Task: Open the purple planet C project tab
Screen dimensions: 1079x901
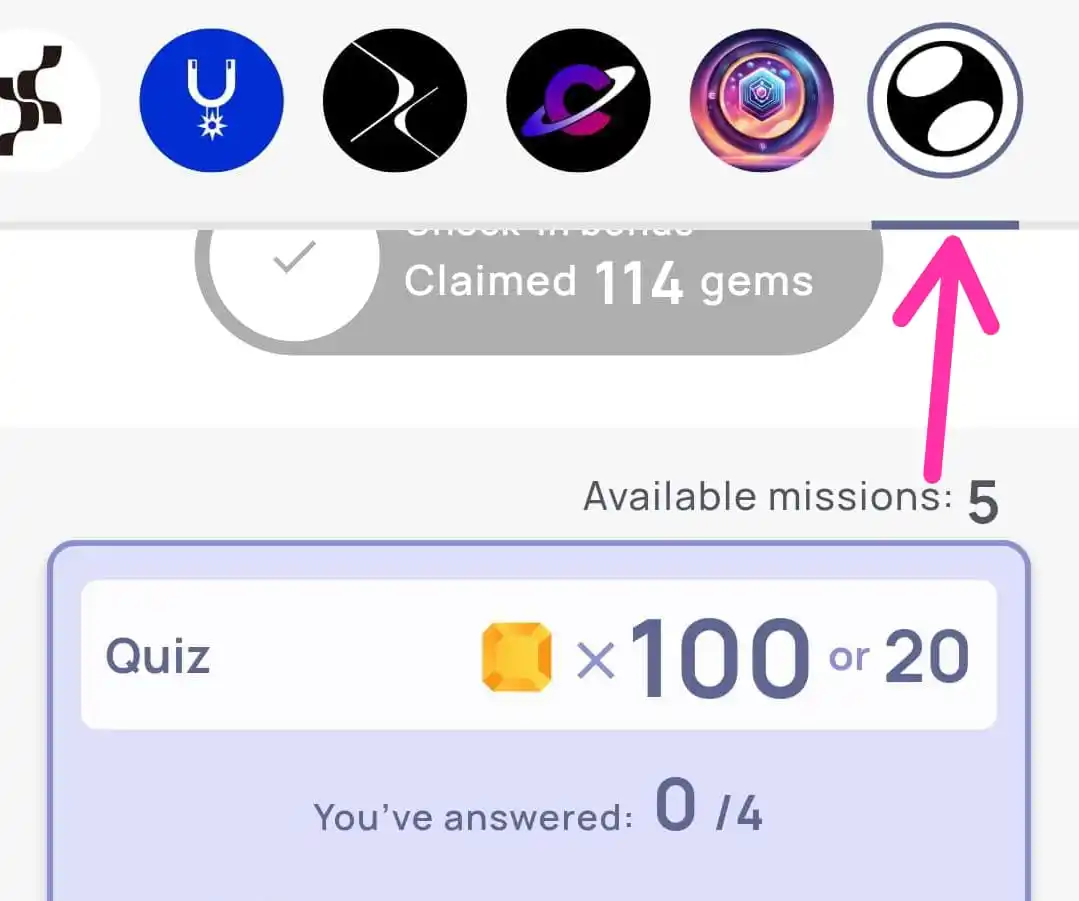Action: click(578, 100)
